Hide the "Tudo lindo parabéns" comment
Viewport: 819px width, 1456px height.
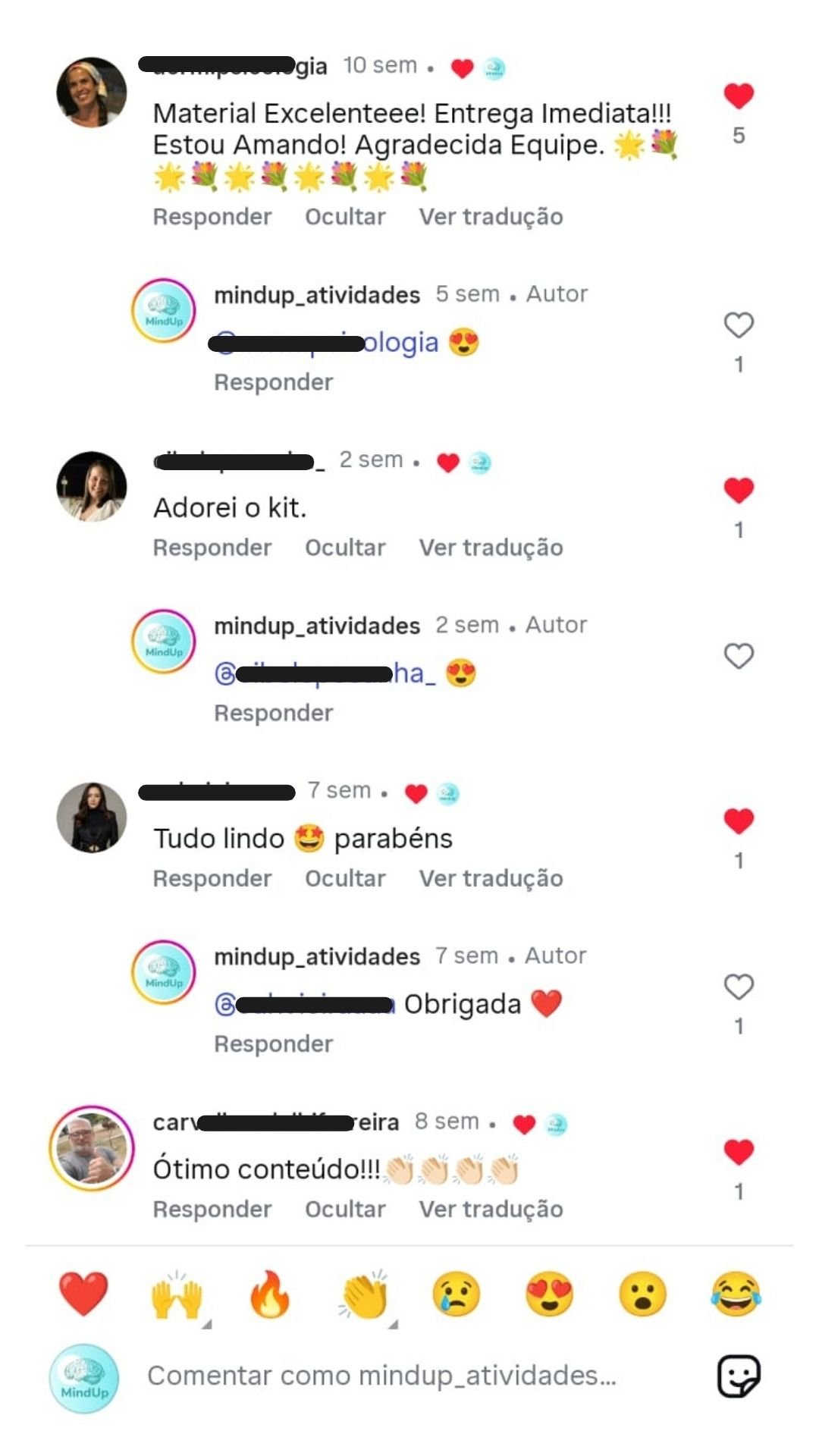pos(345,878)
